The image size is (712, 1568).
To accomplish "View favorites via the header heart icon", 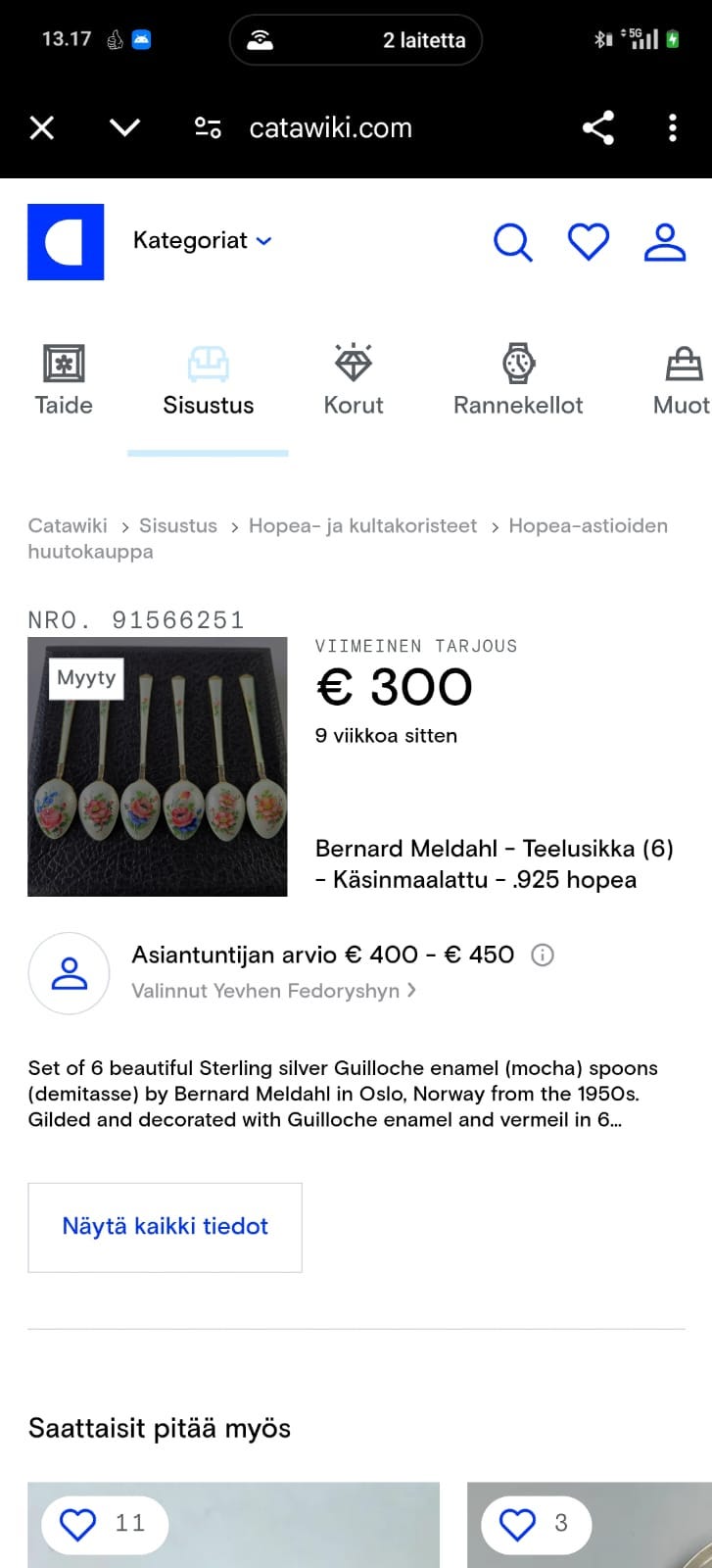I will point(589,242).
